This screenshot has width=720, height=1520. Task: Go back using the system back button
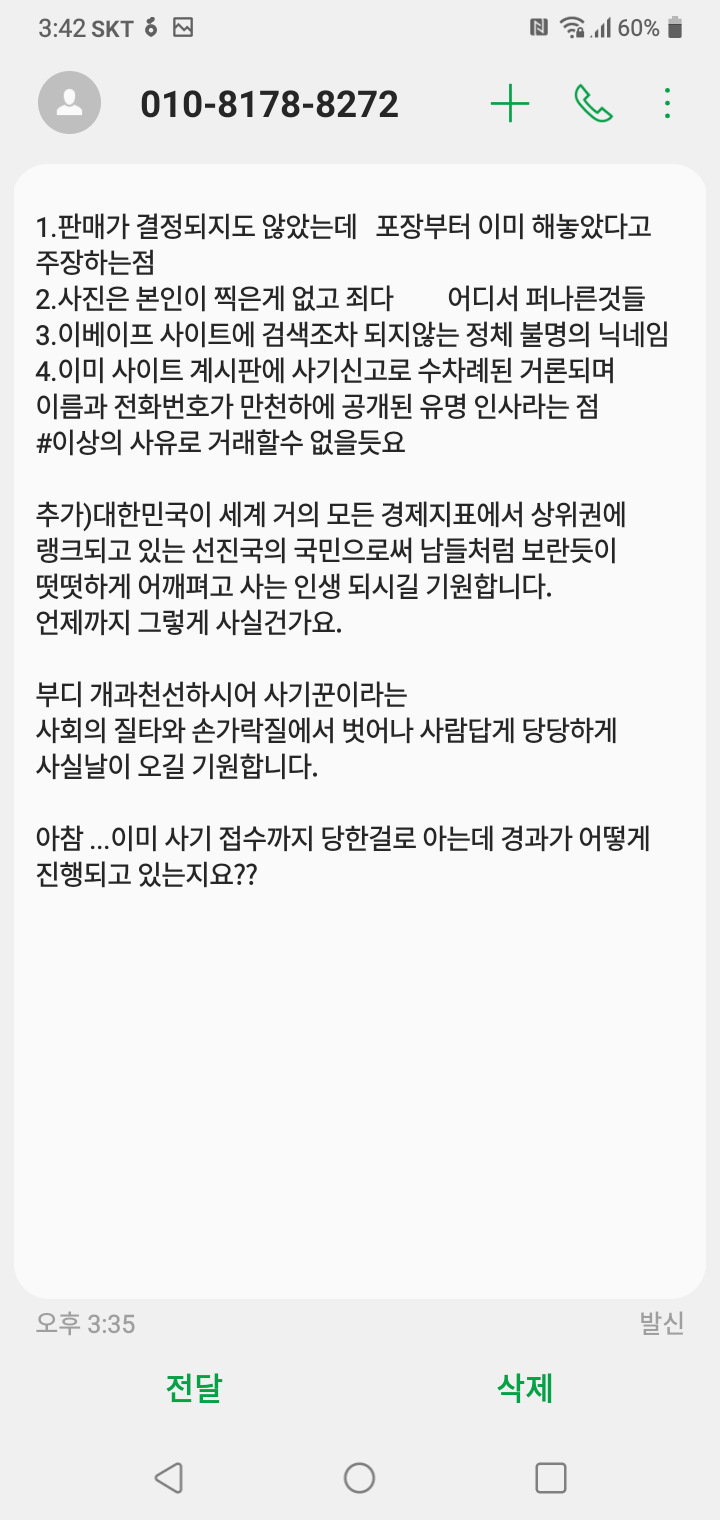[168, 1477]
